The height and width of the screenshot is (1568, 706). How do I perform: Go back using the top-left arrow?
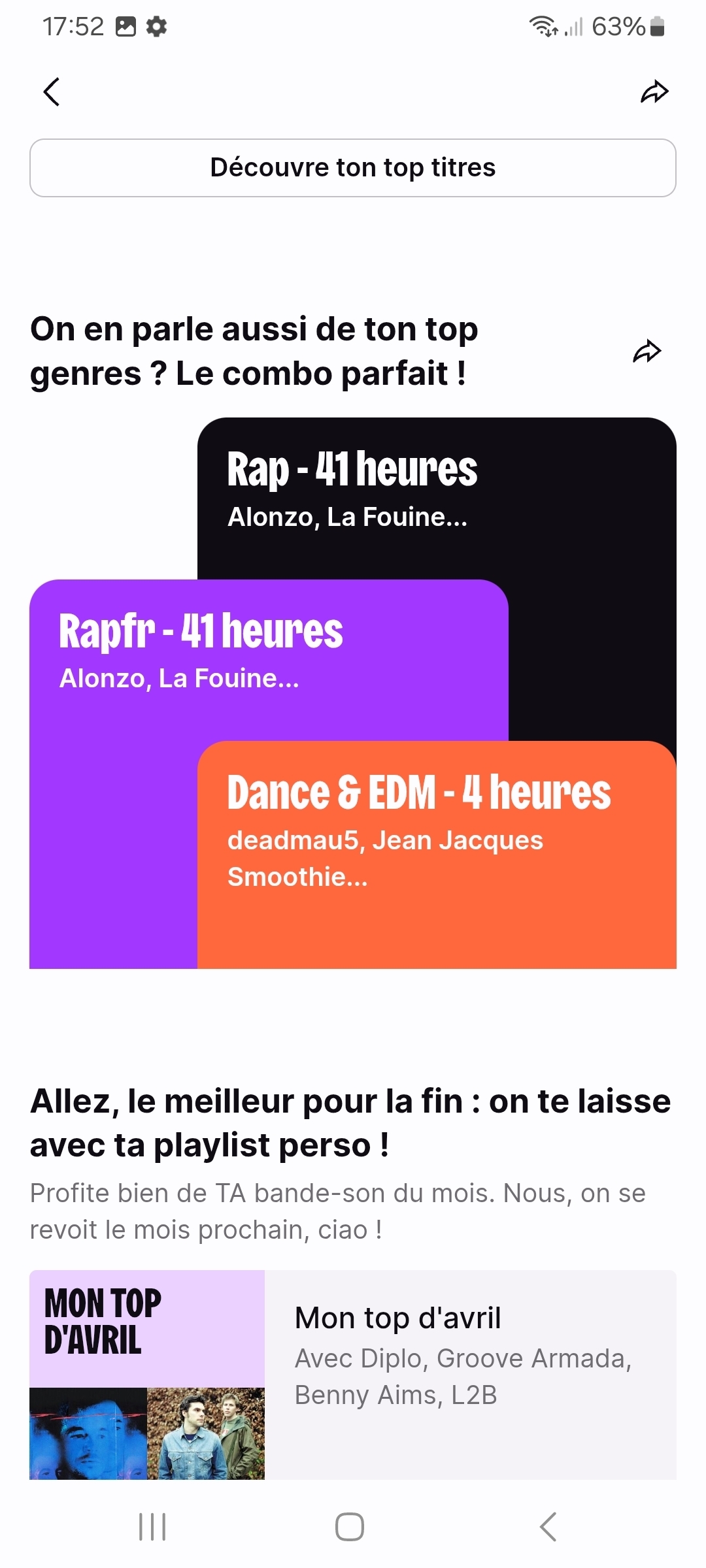(x=52, y=91)
